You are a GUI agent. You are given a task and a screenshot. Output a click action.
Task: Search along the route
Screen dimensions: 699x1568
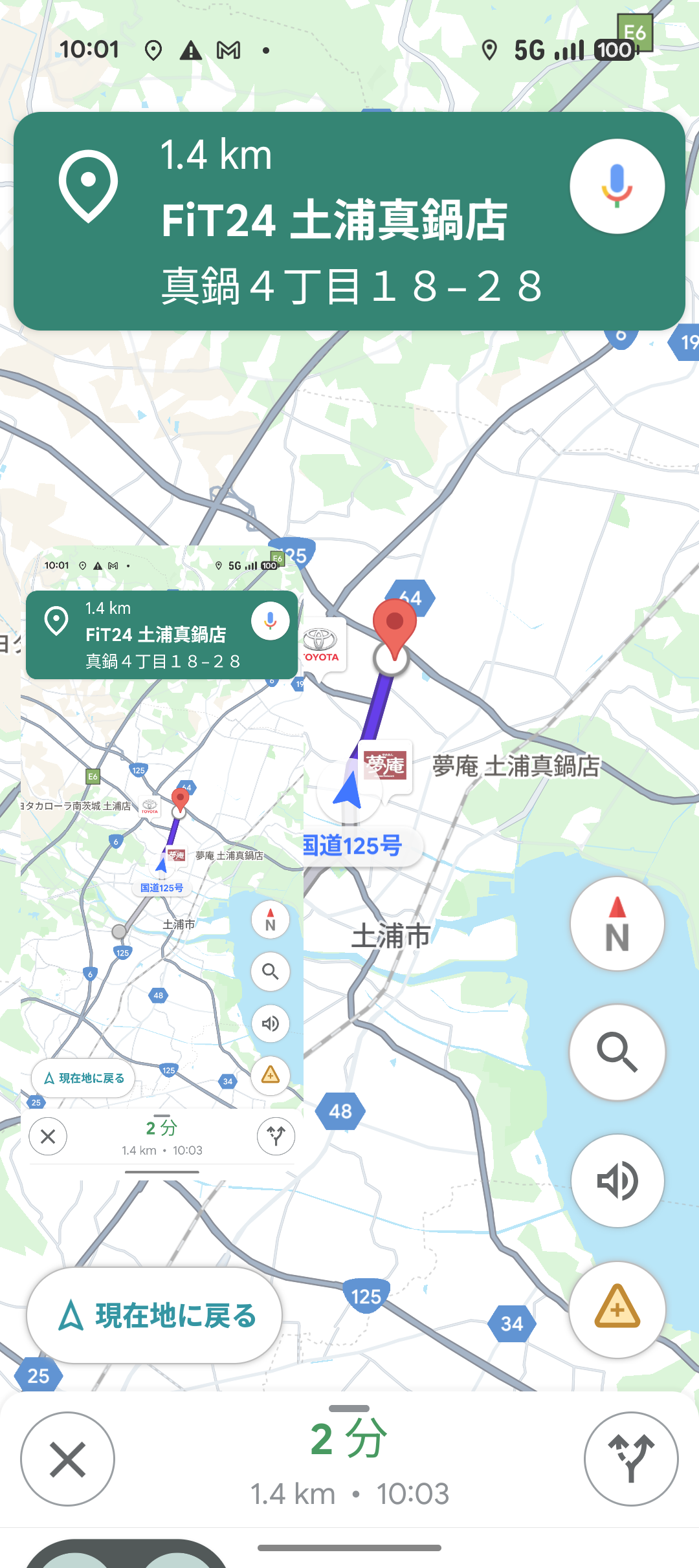[617, 1052]
